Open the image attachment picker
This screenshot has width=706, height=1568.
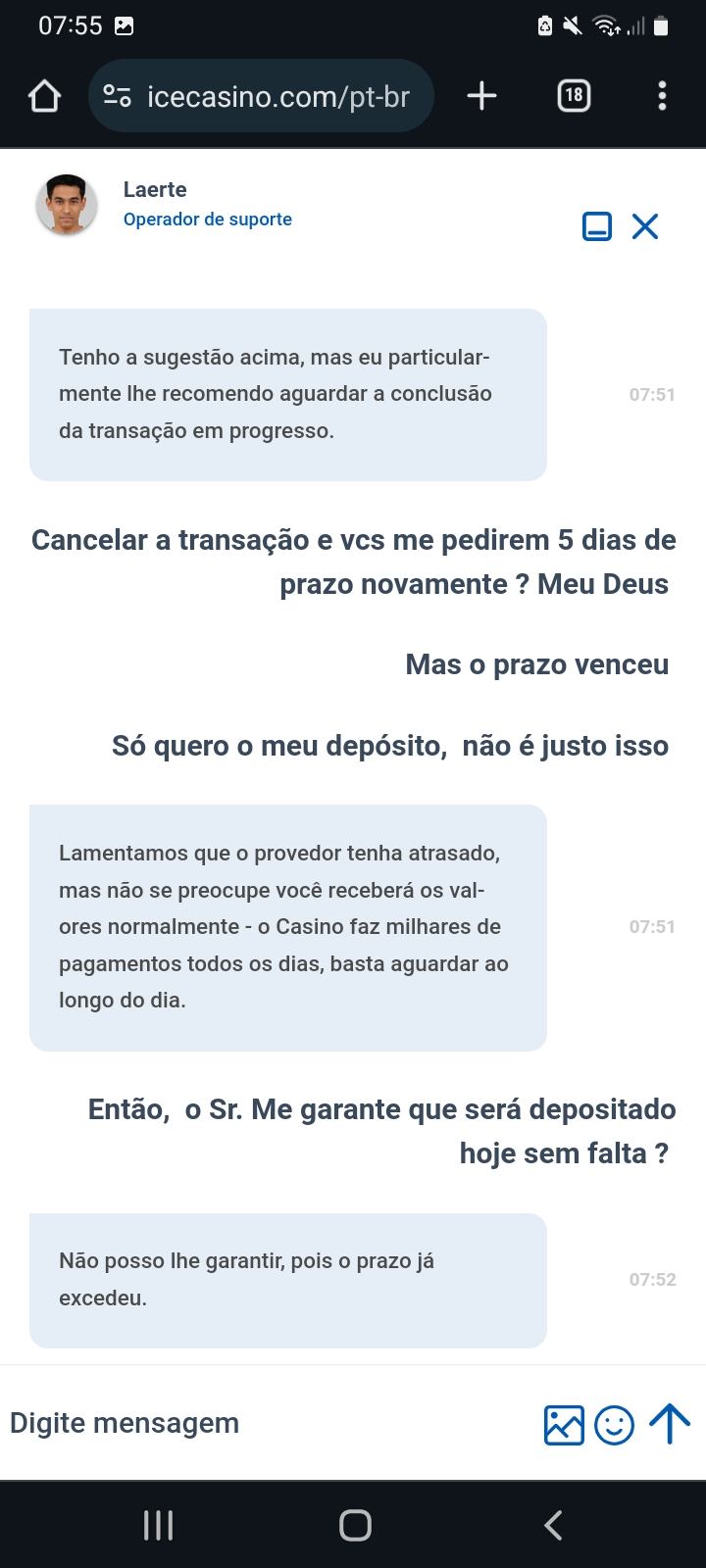tap(564, 1423)
